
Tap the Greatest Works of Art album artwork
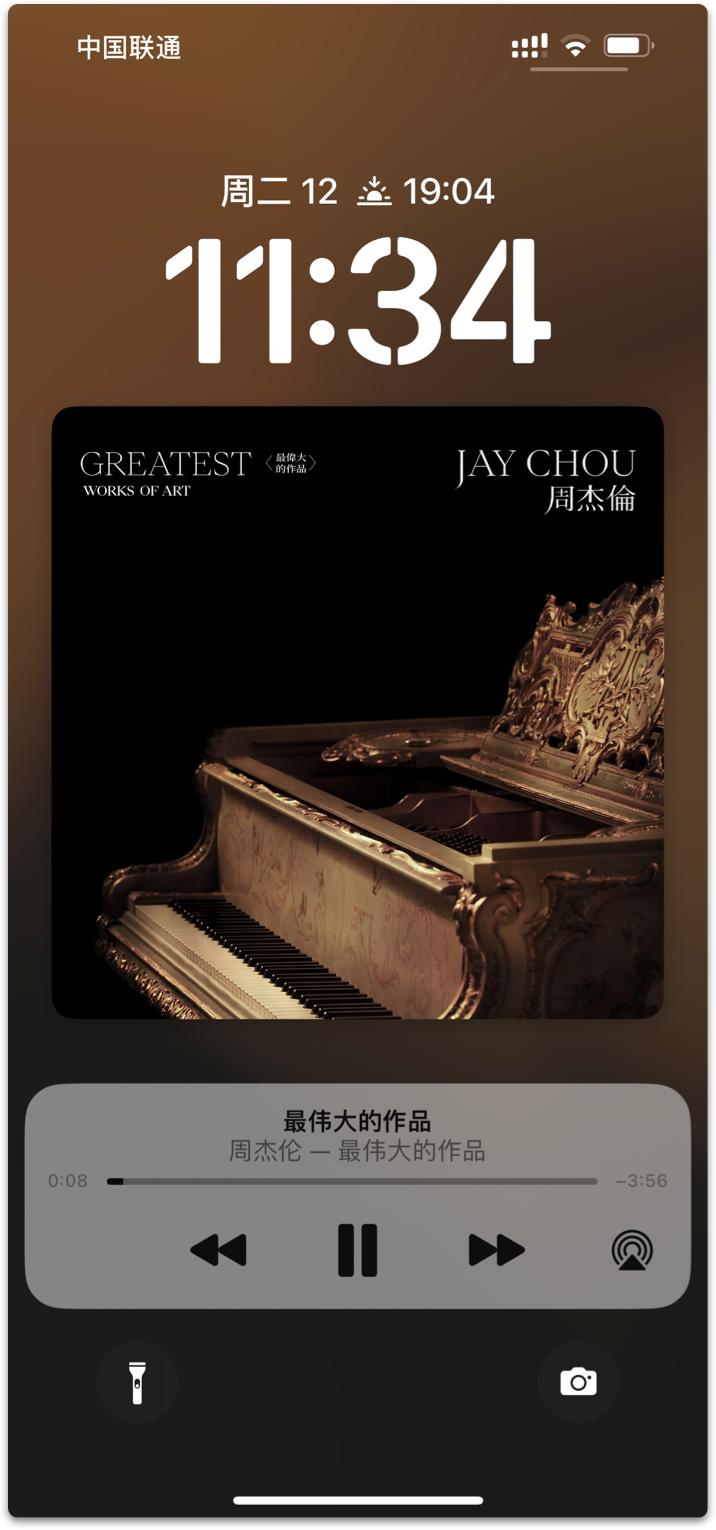[357, 712]
